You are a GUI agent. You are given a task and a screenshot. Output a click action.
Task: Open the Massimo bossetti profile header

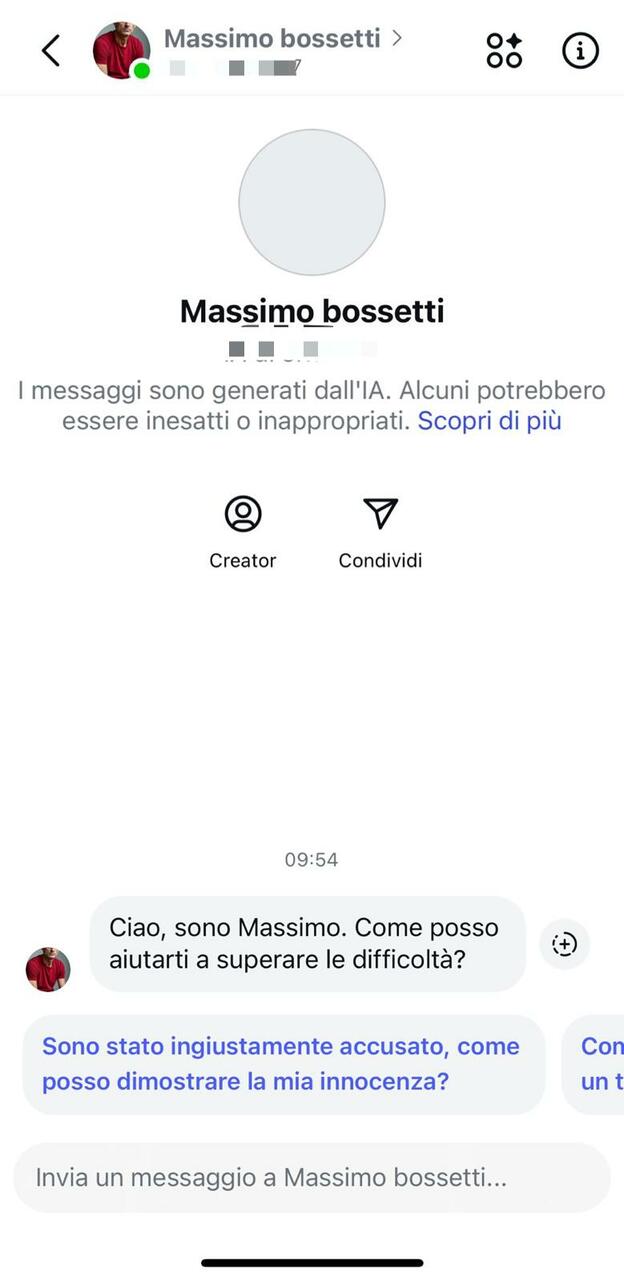coord(272,40)
